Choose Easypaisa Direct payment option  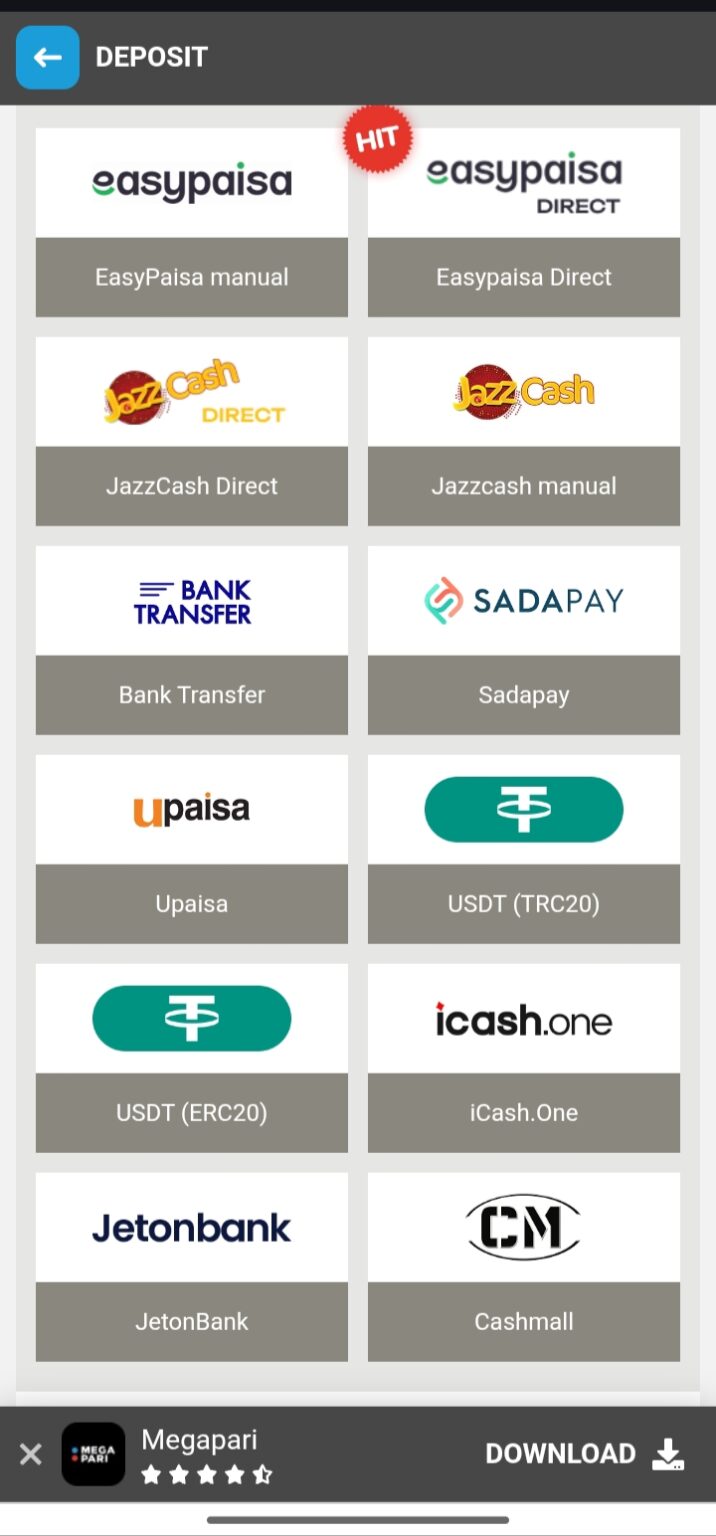click(x=523, y=222)
